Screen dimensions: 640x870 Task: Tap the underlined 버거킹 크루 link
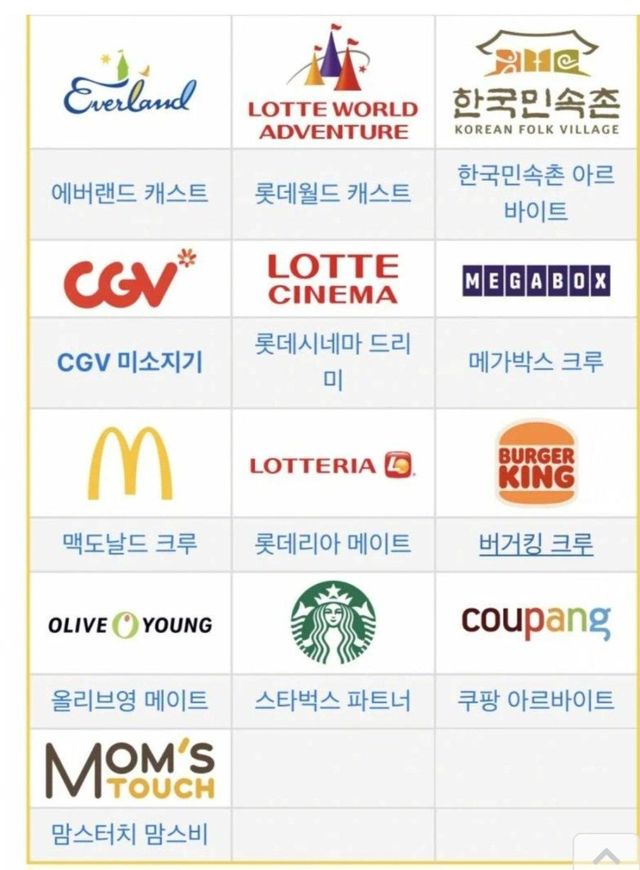[536, 544]
